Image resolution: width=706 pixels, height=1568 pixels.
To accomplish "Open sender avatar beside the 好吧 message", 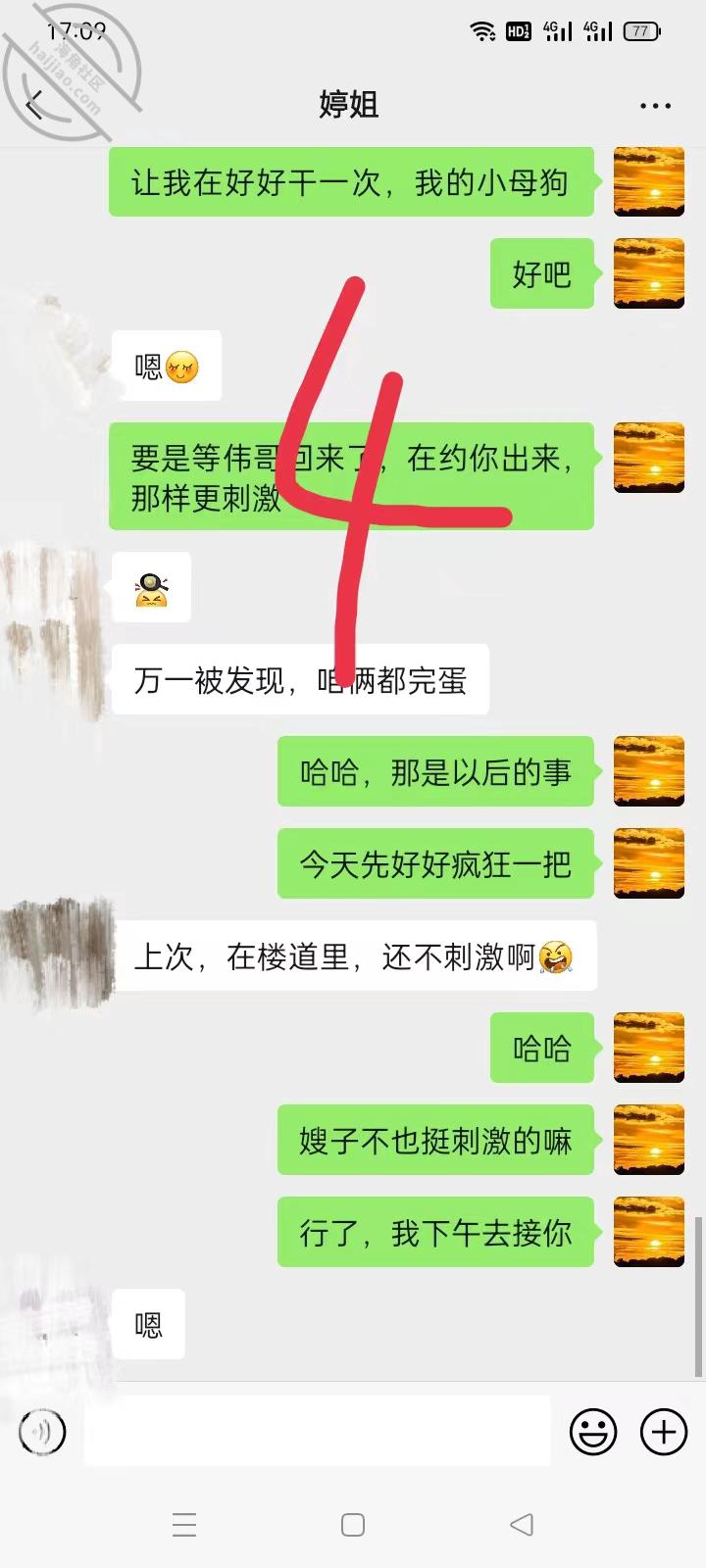I will coord(648,273).
